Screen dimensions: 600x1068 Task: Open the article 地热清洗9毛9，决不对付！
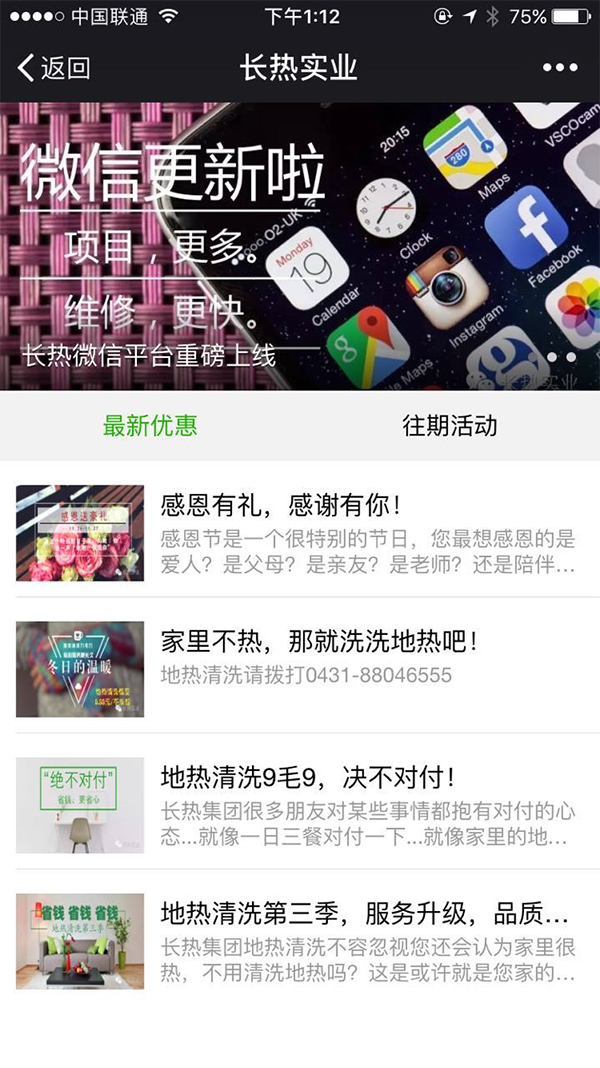(x=300, y=804)
